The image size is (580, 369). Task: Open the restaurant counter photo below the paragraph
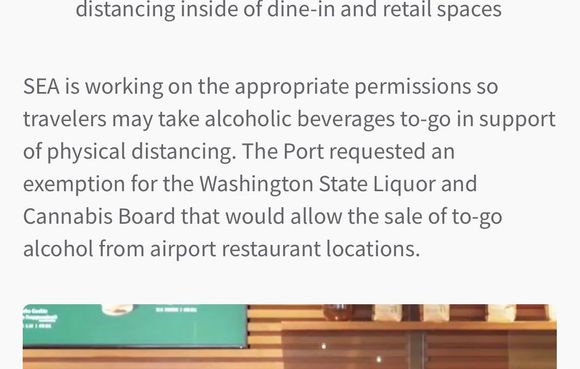290,336
